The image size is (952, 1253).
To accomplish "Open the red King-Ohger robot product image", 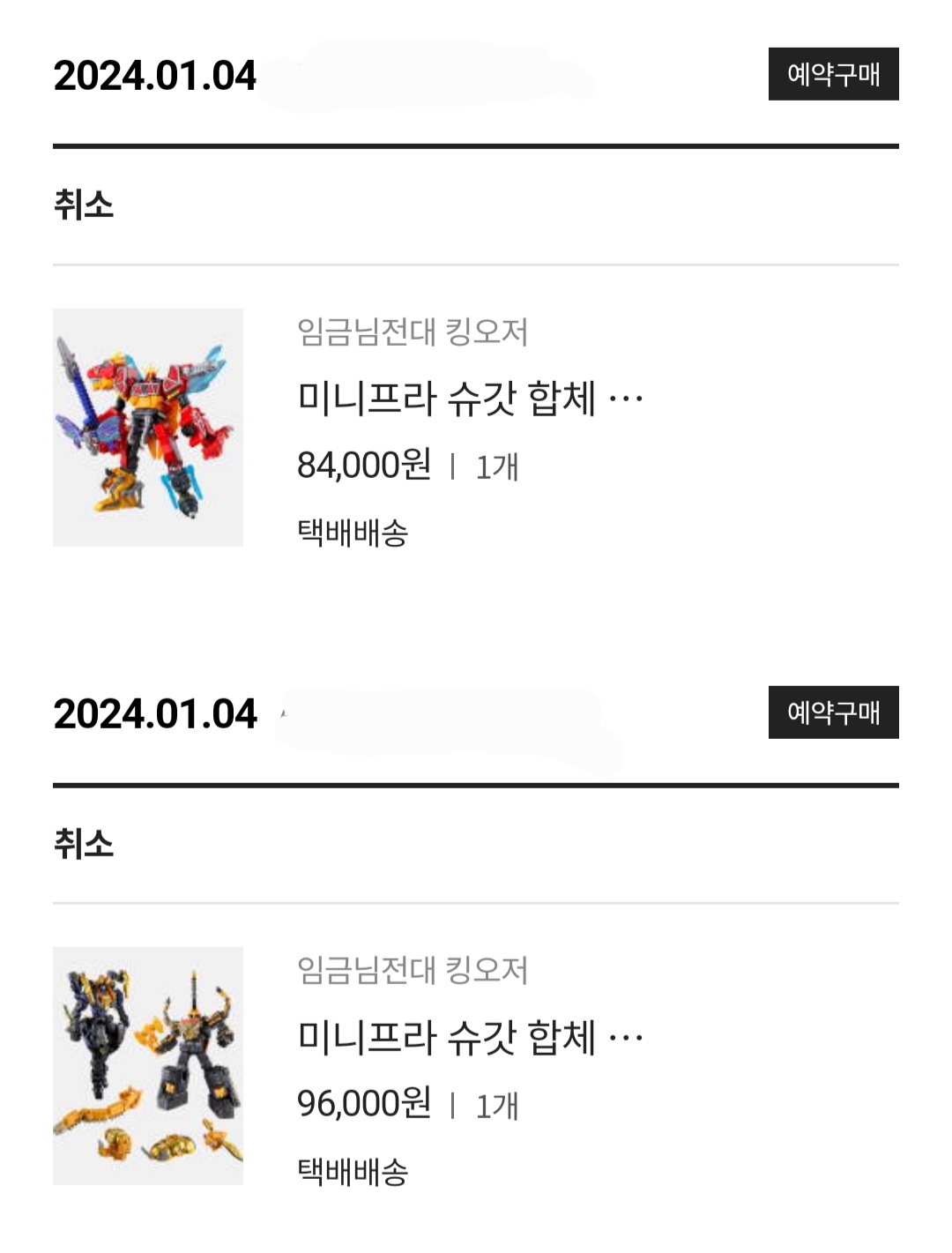I will (148, 428).
